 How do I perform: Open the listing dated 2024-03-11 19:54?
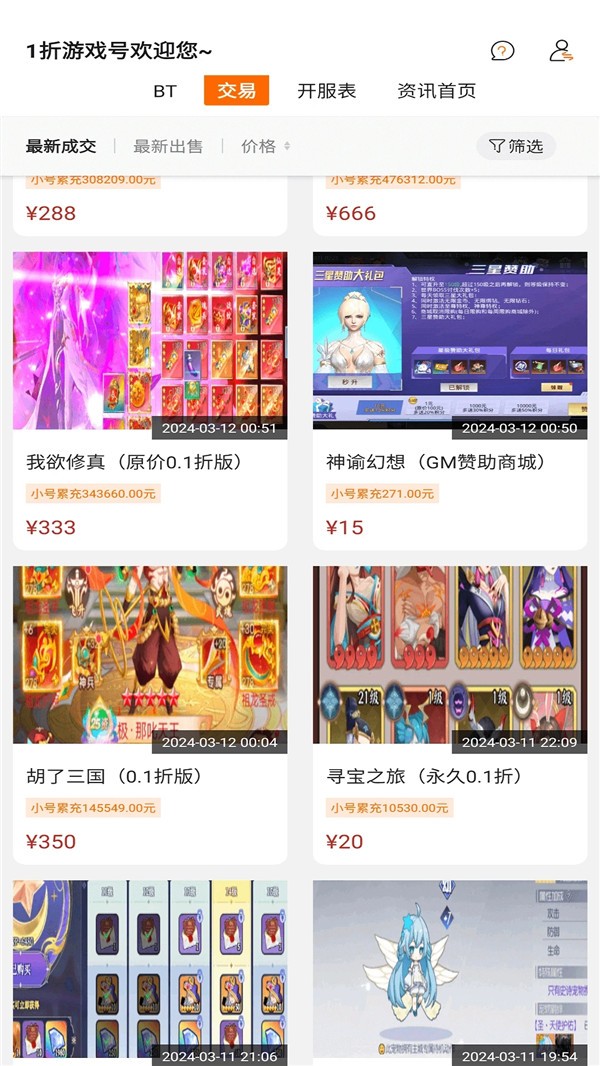coord(450,970)
